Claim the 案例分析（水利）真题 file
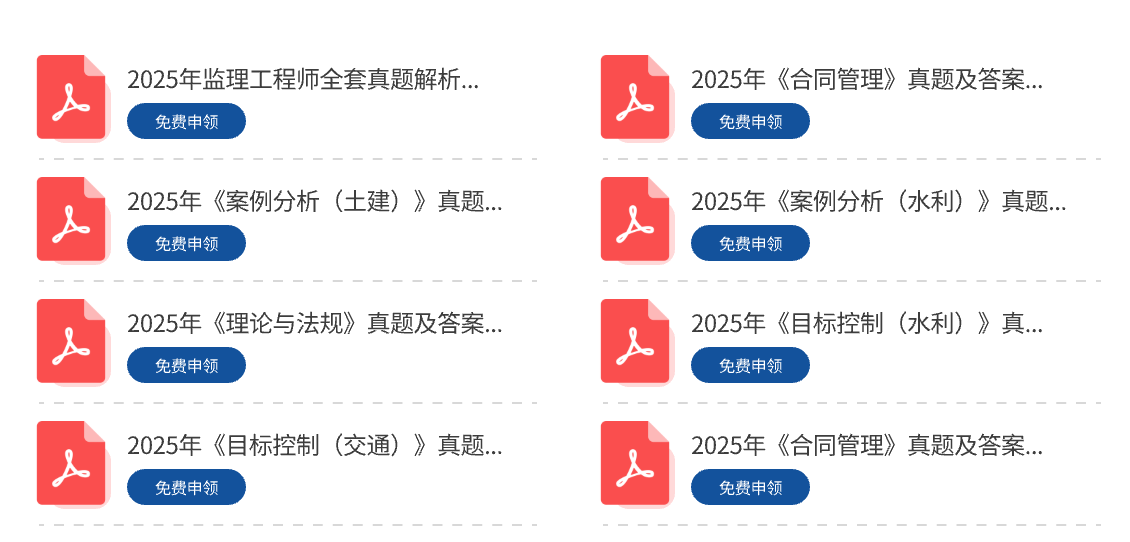The height and width of the screenshot is (542, 1130). 750,244
